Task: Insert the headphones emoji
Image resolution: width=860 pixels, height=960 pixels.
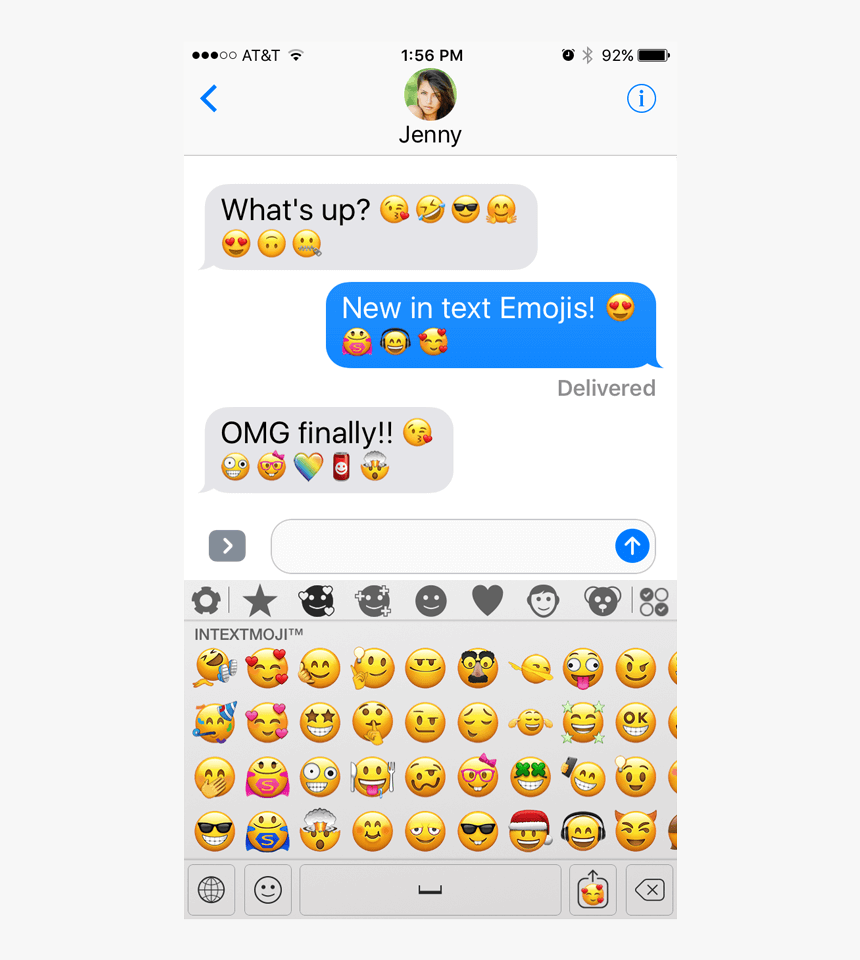Action: pyautogui.click(x=581, y=831)
